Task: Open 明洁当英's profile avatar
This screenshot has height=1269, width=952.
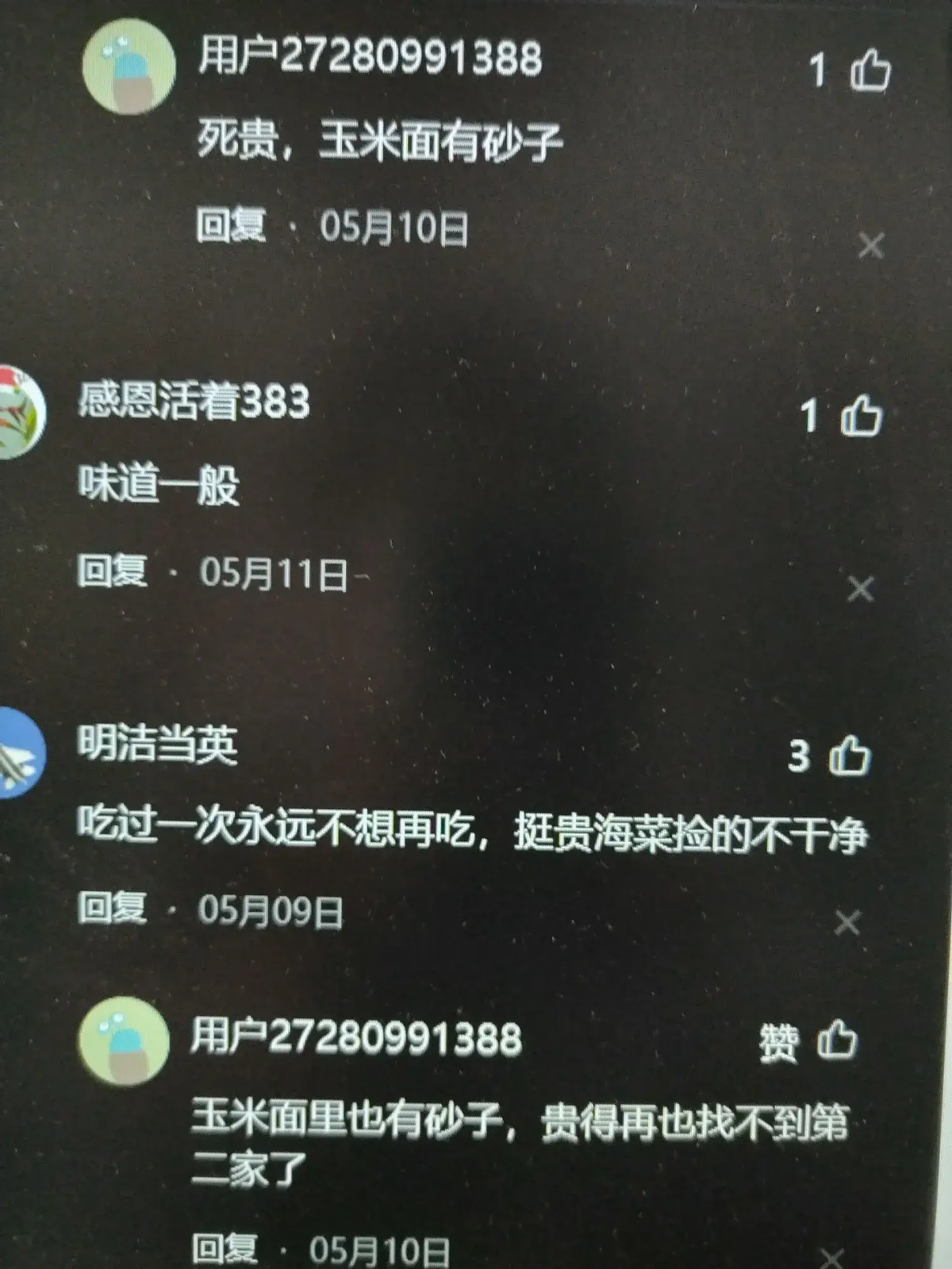Action: (17, 752)
